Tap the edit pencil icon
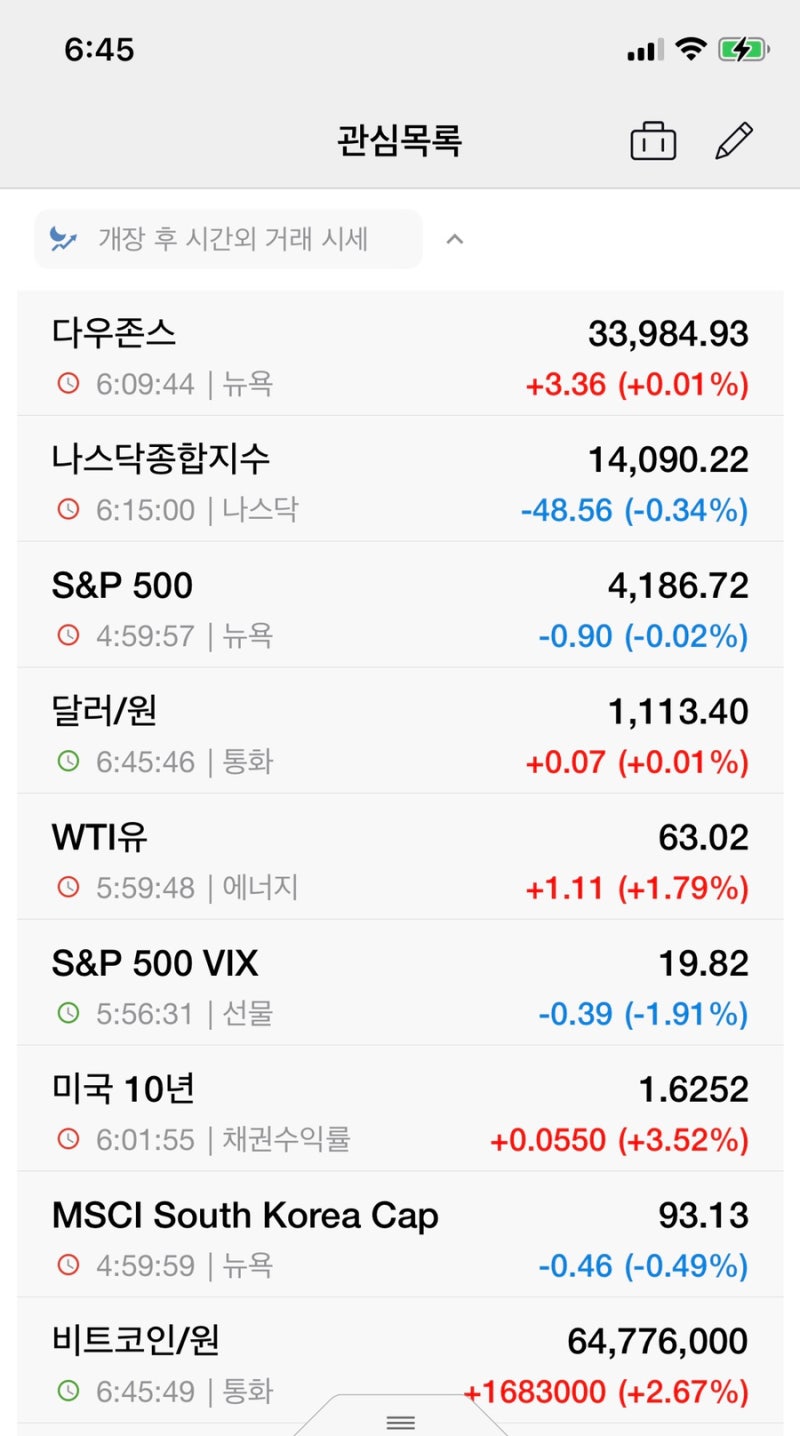The image size is (800, 1436). pos(734,141)
